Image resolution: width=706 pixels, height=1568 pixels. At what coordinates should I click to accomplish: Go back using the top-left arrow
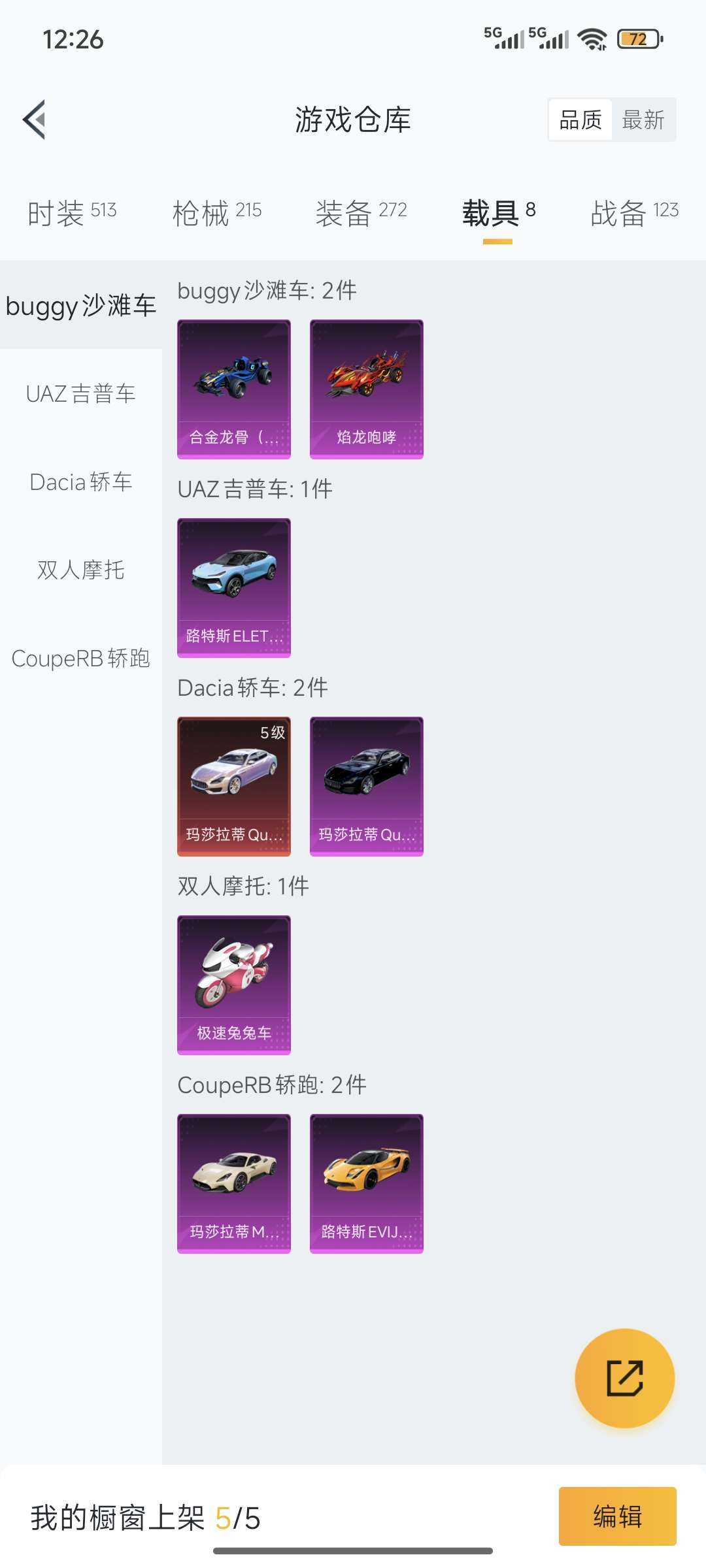click(x=34, y=120)
